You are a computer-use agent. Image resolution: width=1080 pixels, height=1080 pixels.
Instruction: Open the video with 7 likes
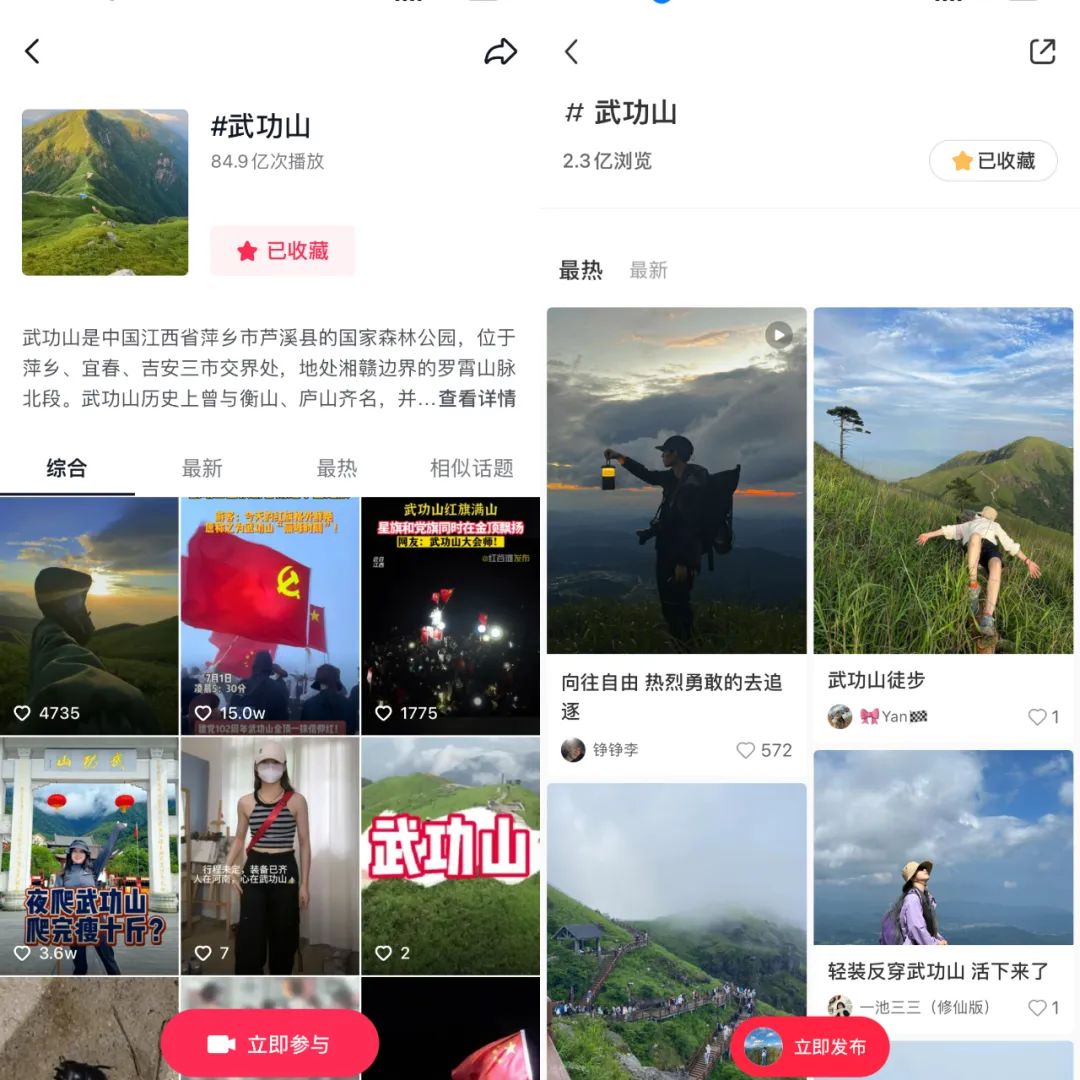pyautogui.click(x=270, y=855)
